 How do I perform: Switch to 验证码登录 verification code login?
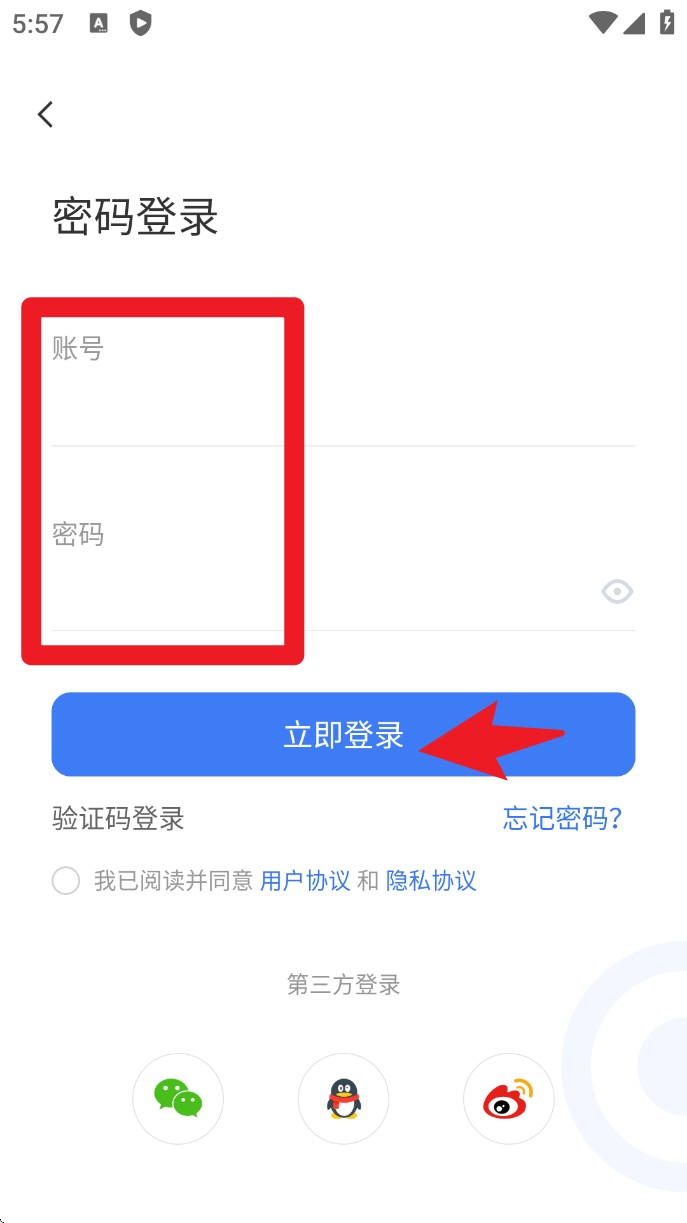pos(118,819)
